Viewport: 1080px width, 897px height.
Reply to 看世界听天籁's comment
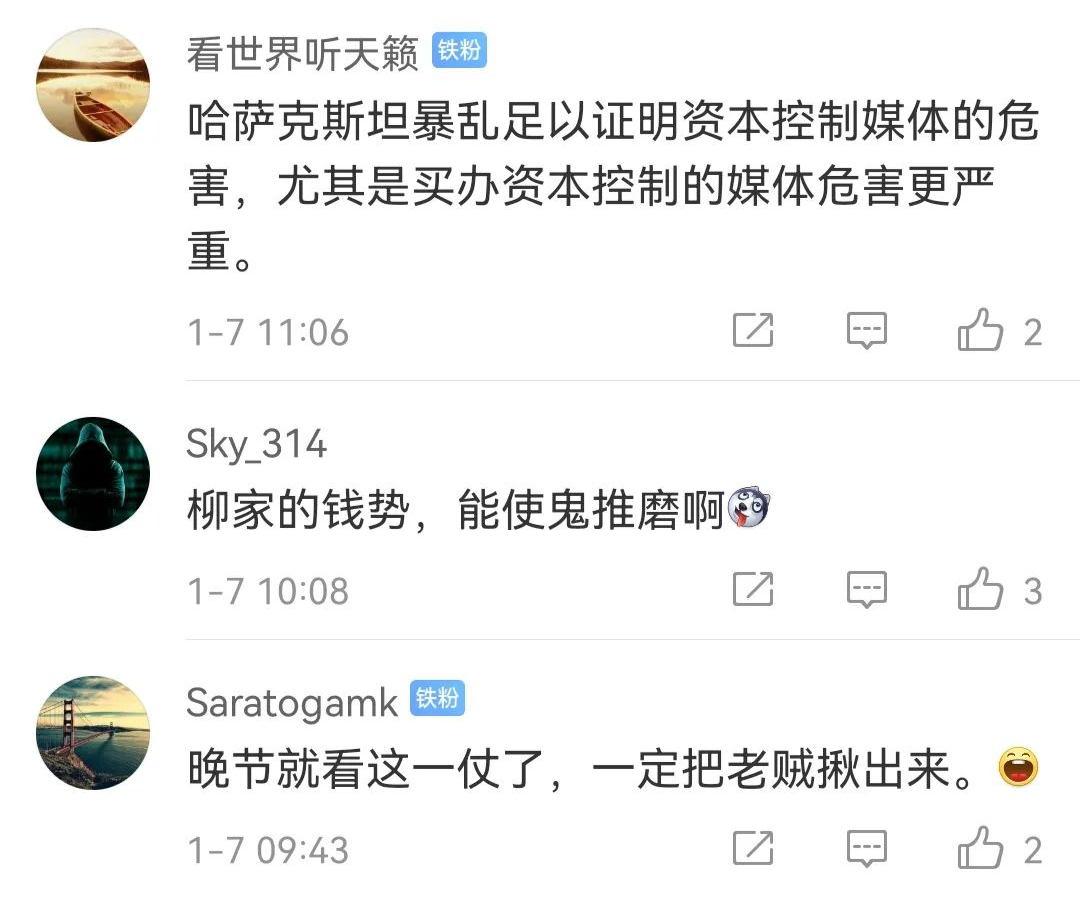click(x=866, y=330)
